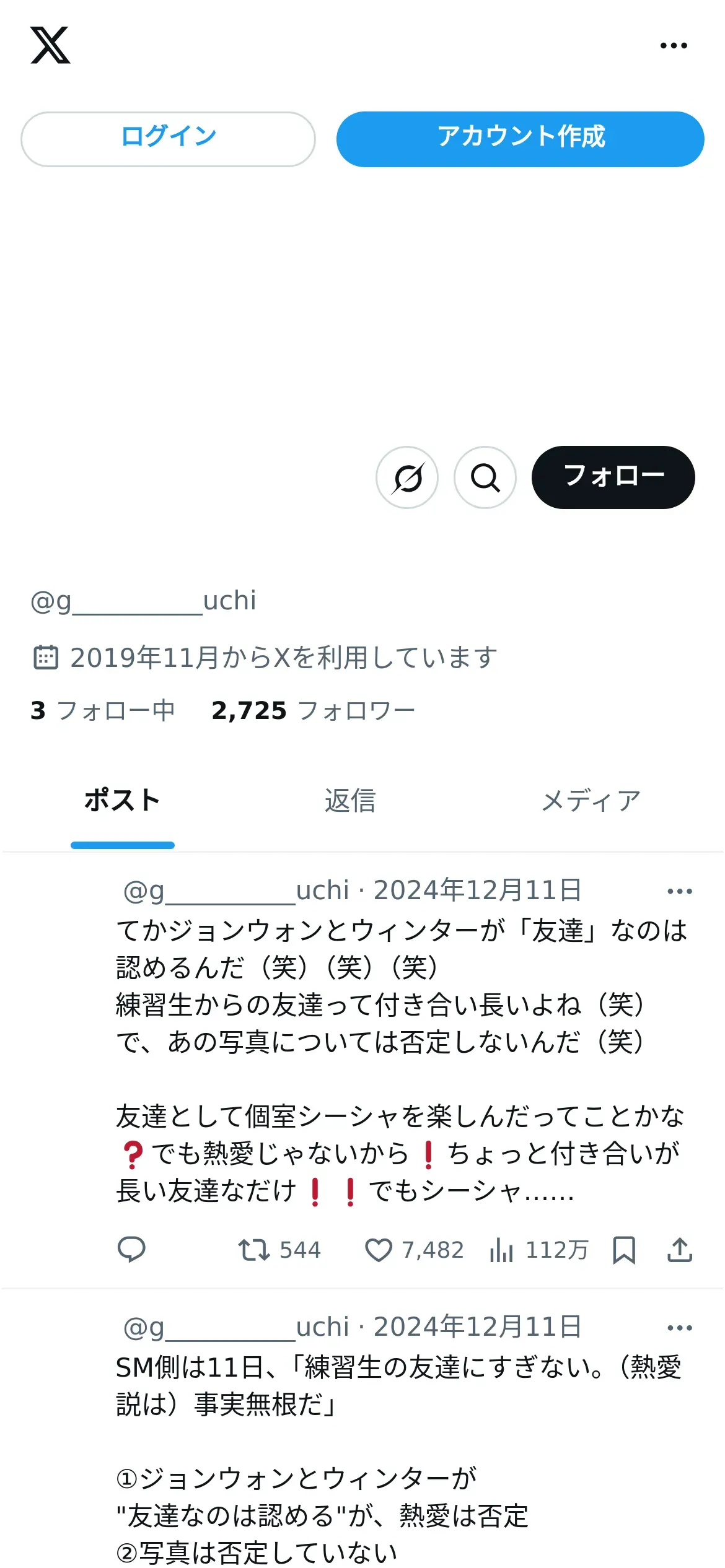Image resolution: width=725 pixels, height=1568 pixels.
Task: Reply to the てかジョンウォン post
Action: (131, 1250)
